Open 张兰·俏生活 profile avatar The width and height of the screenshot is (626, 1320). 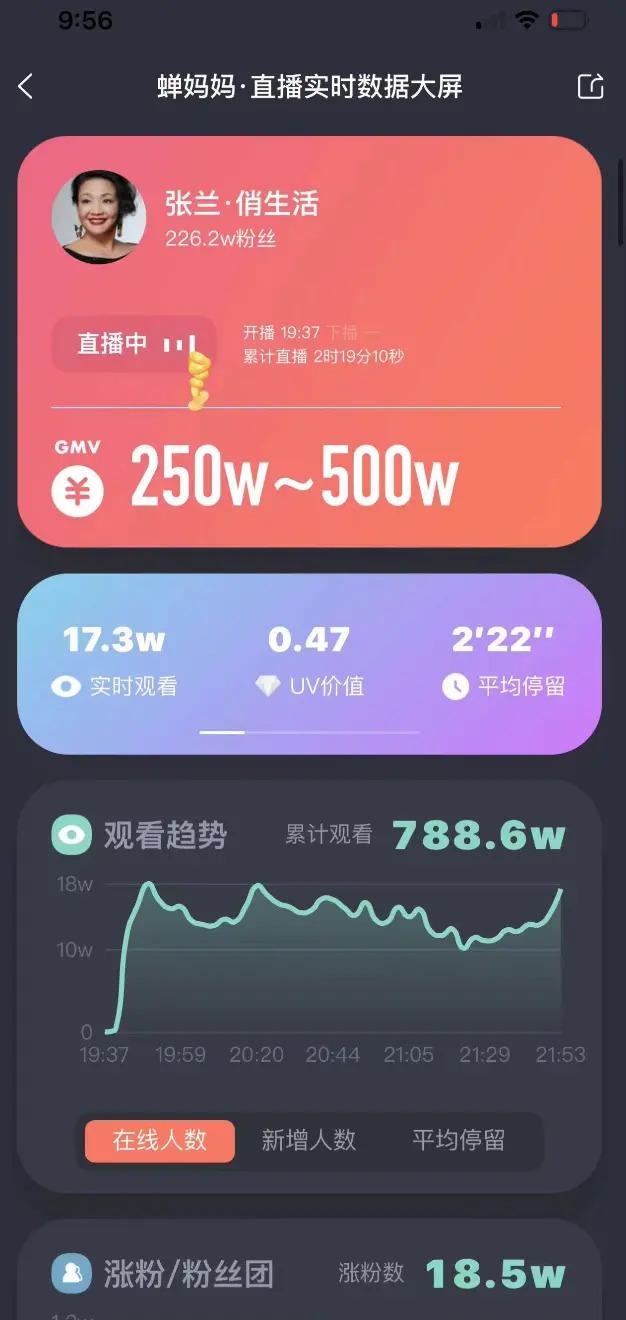click(98, 217)
